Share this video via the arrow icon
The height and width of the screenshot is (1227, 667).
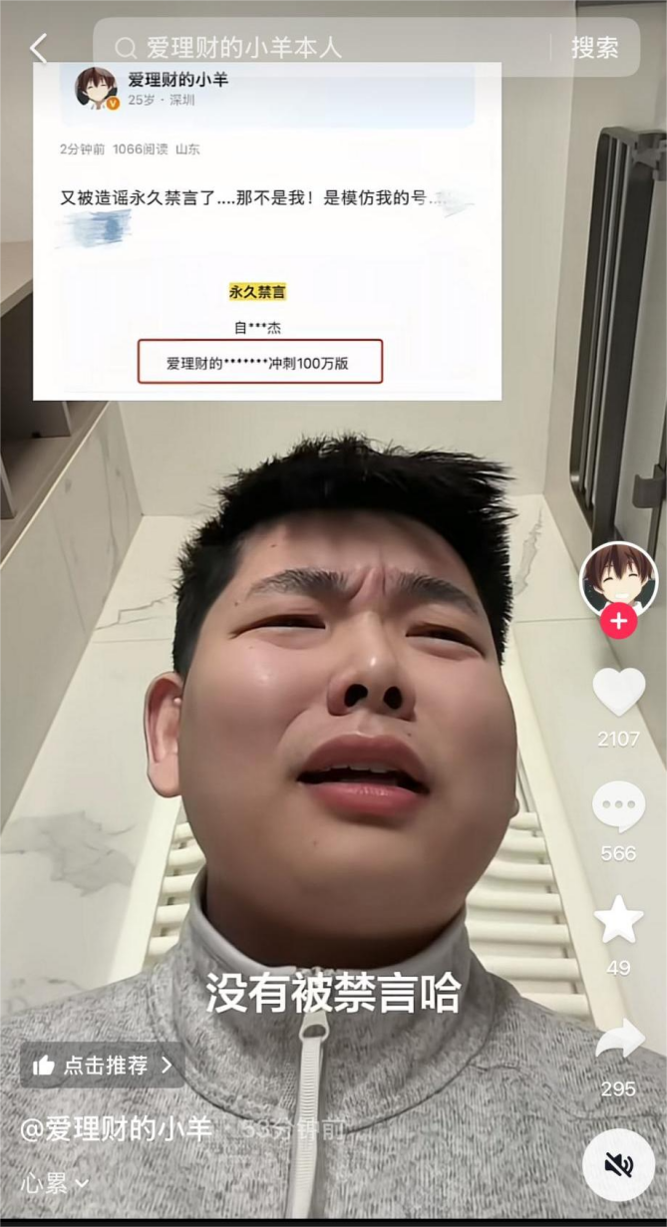[618, 1040]
